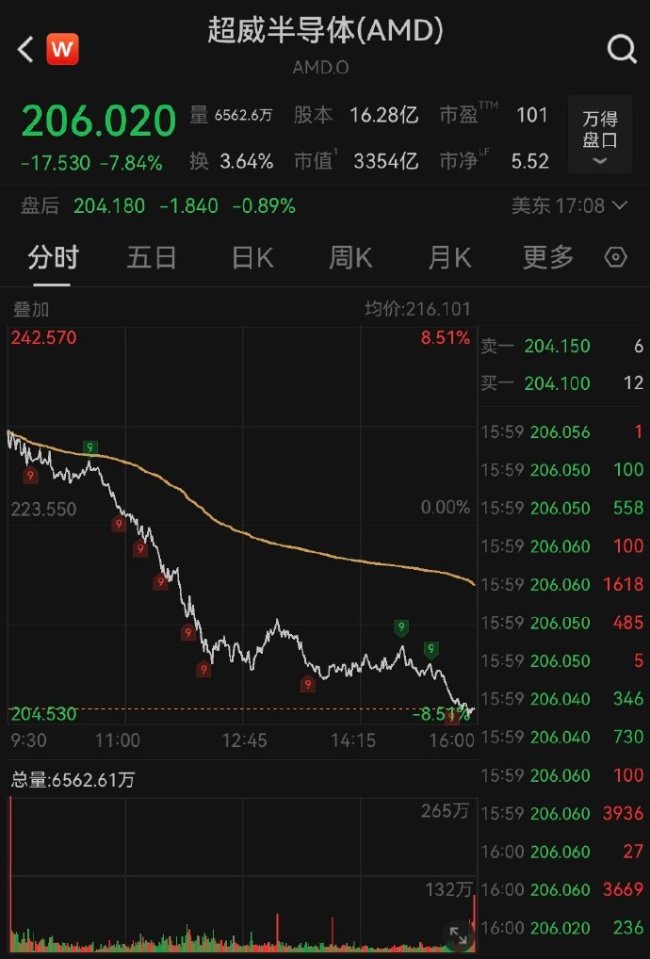This screenshot has height=959, width=650.
Task: Switch to the 月K chart tab
Action: (449, 258)
